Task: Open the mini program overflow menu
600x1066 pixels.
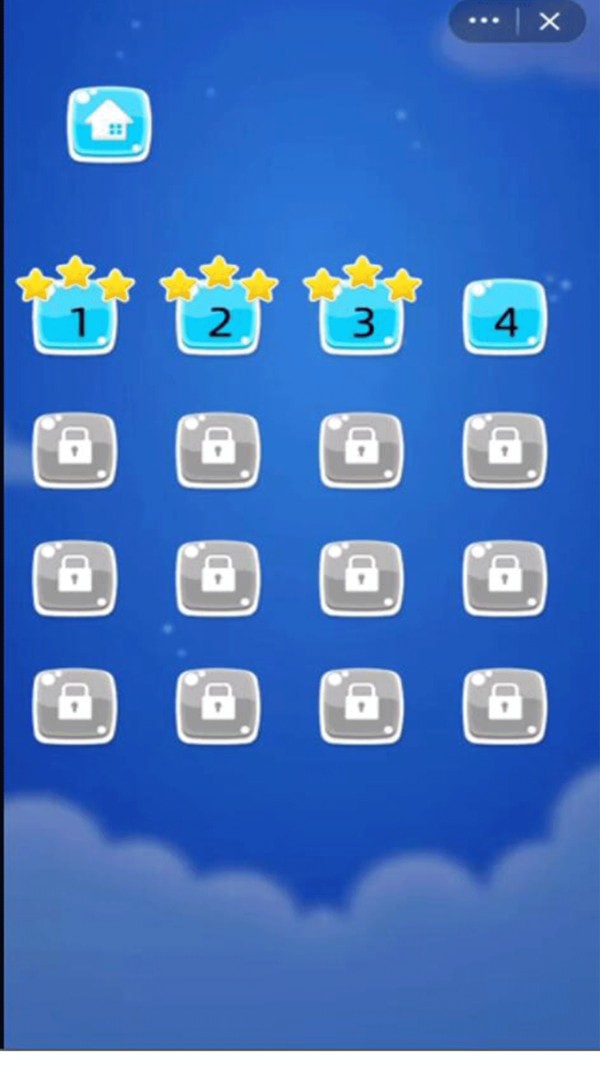Action: coord(484,21)
